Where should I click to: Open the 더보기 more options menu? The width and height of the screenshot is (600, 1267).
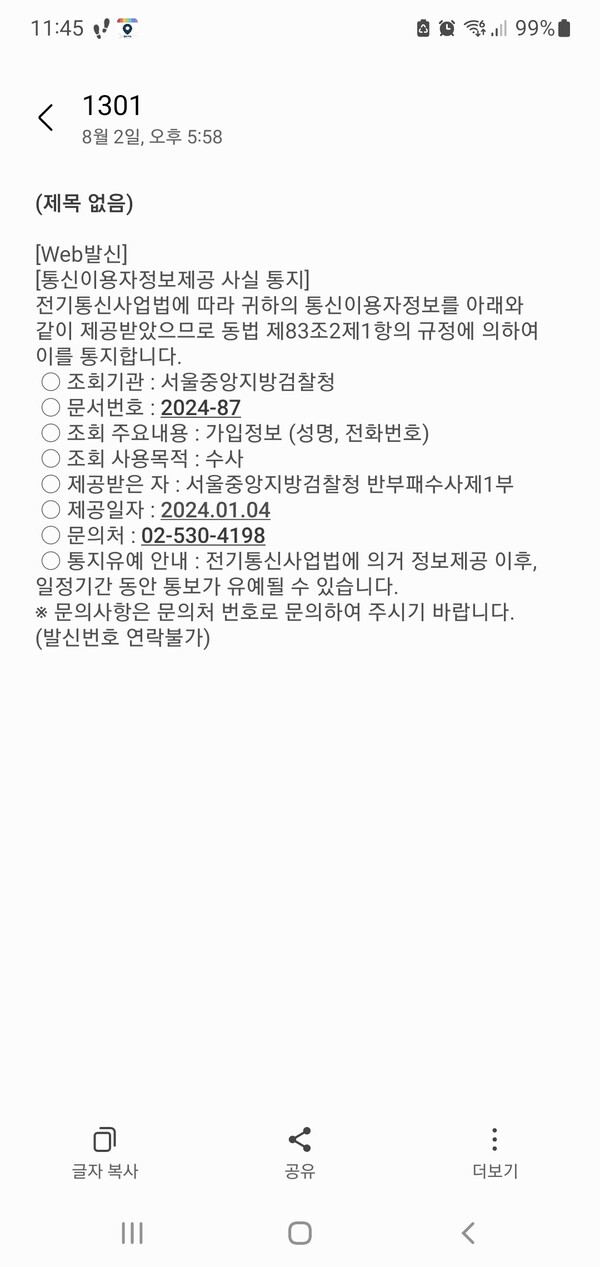click(x=494, y=1152)
